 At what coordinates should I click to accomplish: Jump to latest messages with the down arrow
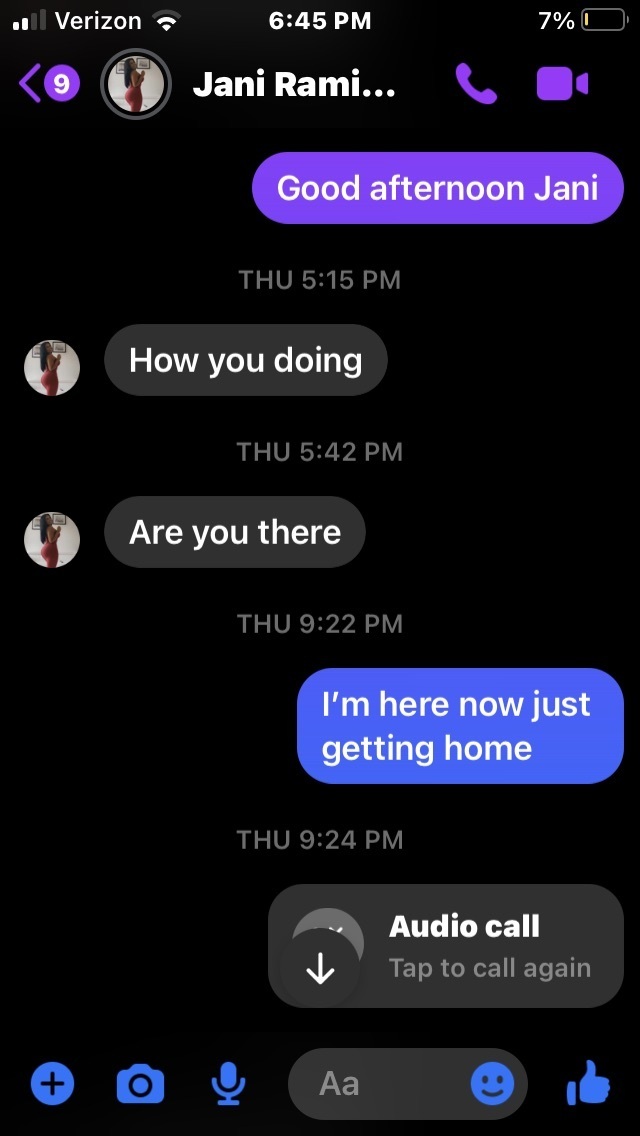(x=320, y=968)
